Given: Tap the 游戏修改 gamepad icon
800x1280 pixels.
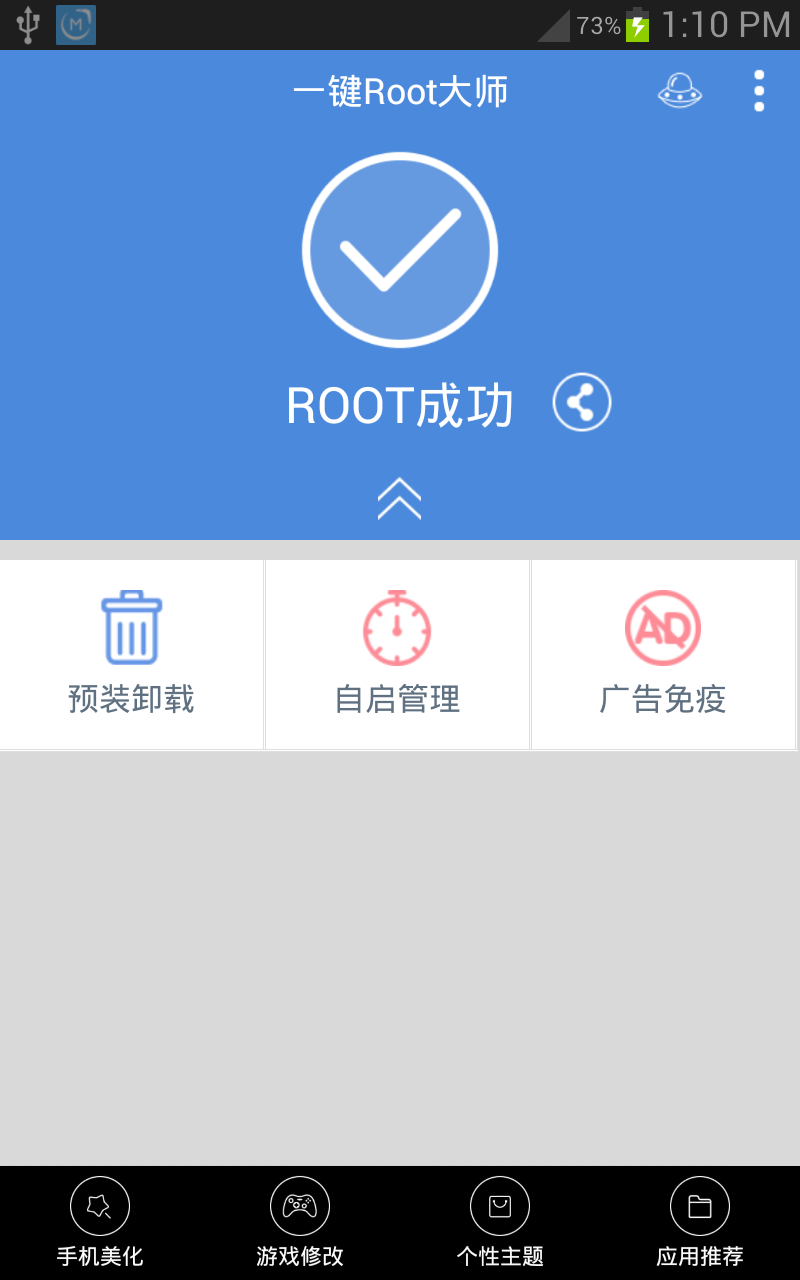Looking at the screenshot, I should coord(298,1207).
